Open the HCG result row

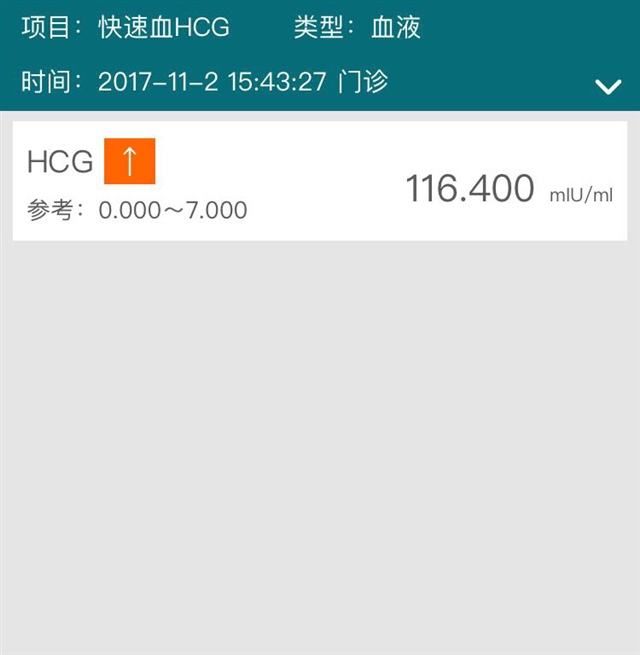point(319,181)
